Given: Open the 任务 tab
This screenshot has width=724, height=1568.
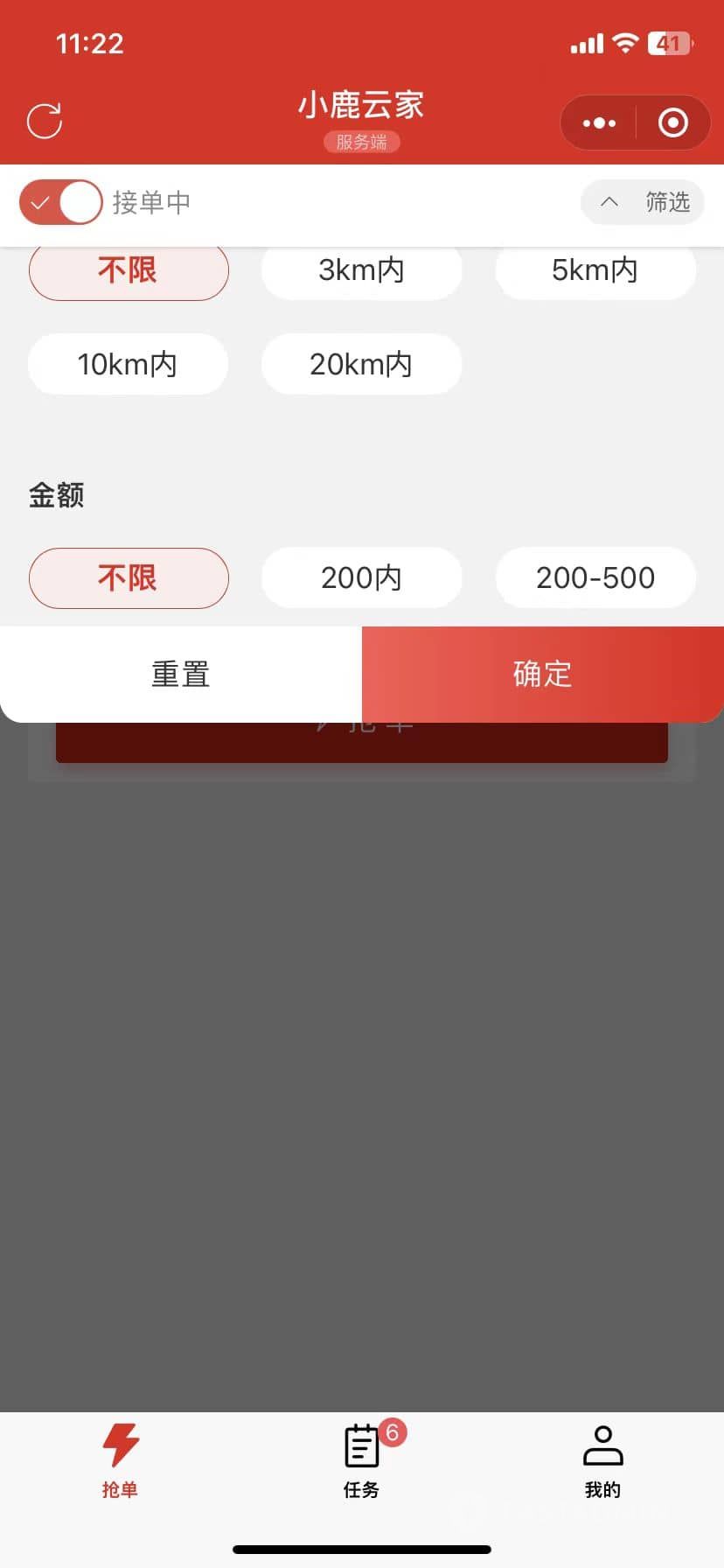Looking at the screenshot, I should coord(361,1458).
